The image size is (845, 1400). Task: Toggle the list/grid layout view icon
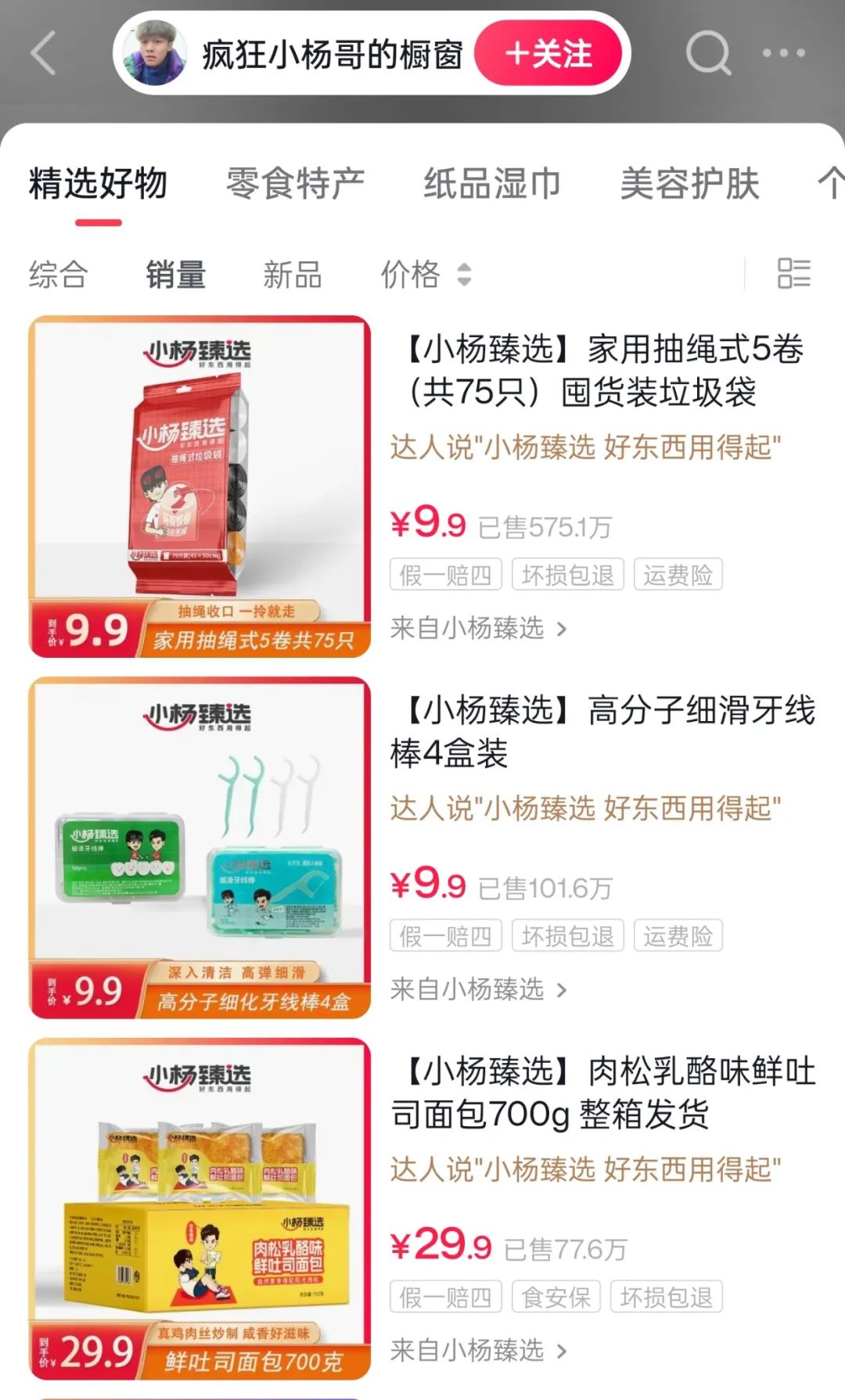(793, 274)
